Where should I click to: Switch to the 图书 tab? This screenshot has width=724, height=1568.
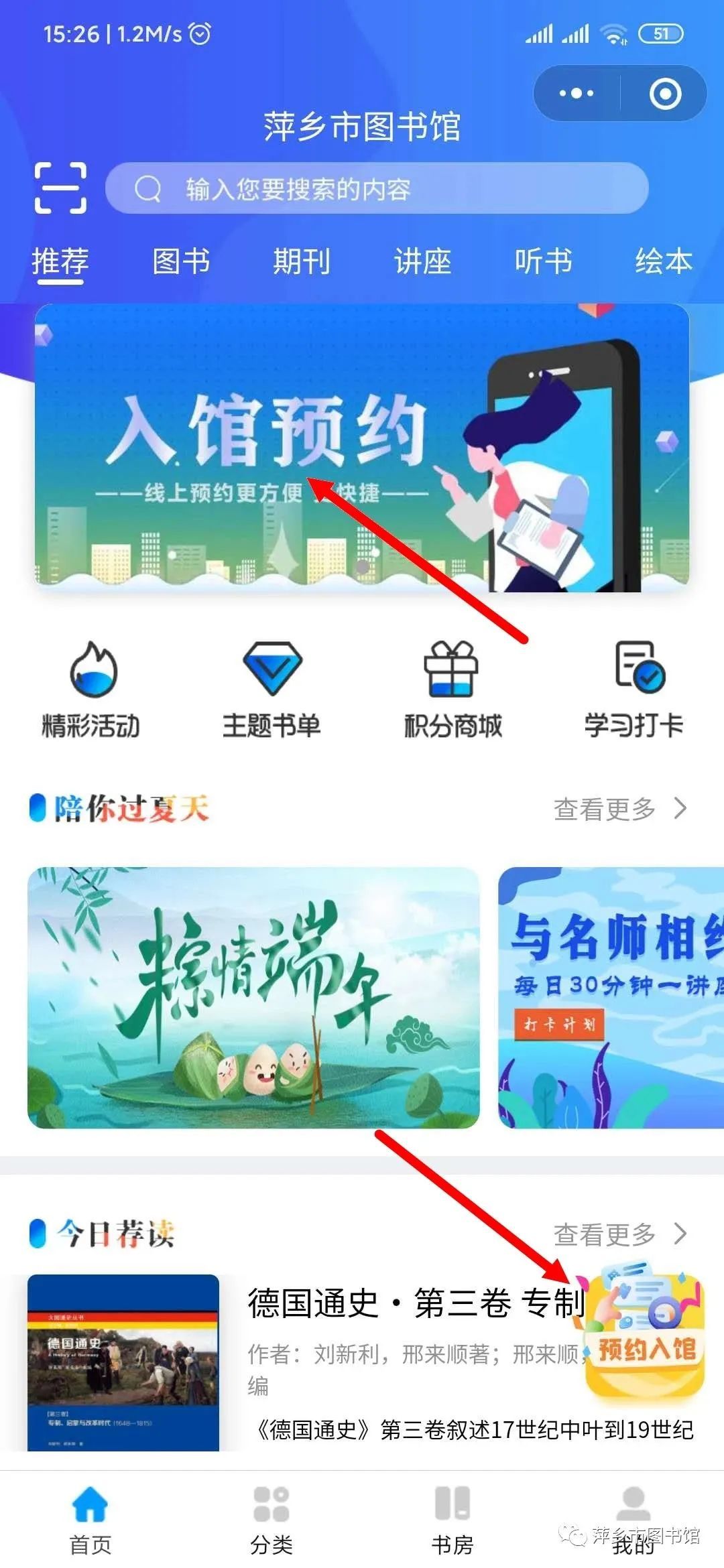click(181, 261)
